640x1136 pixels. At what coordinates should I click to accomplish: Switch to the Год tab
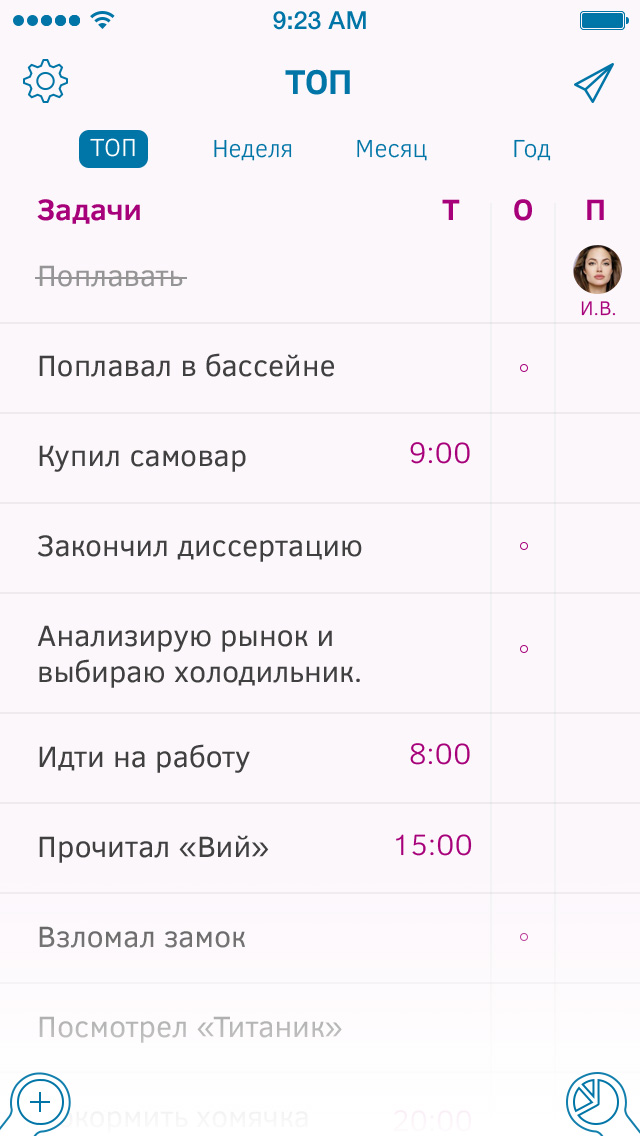[531, 149]
